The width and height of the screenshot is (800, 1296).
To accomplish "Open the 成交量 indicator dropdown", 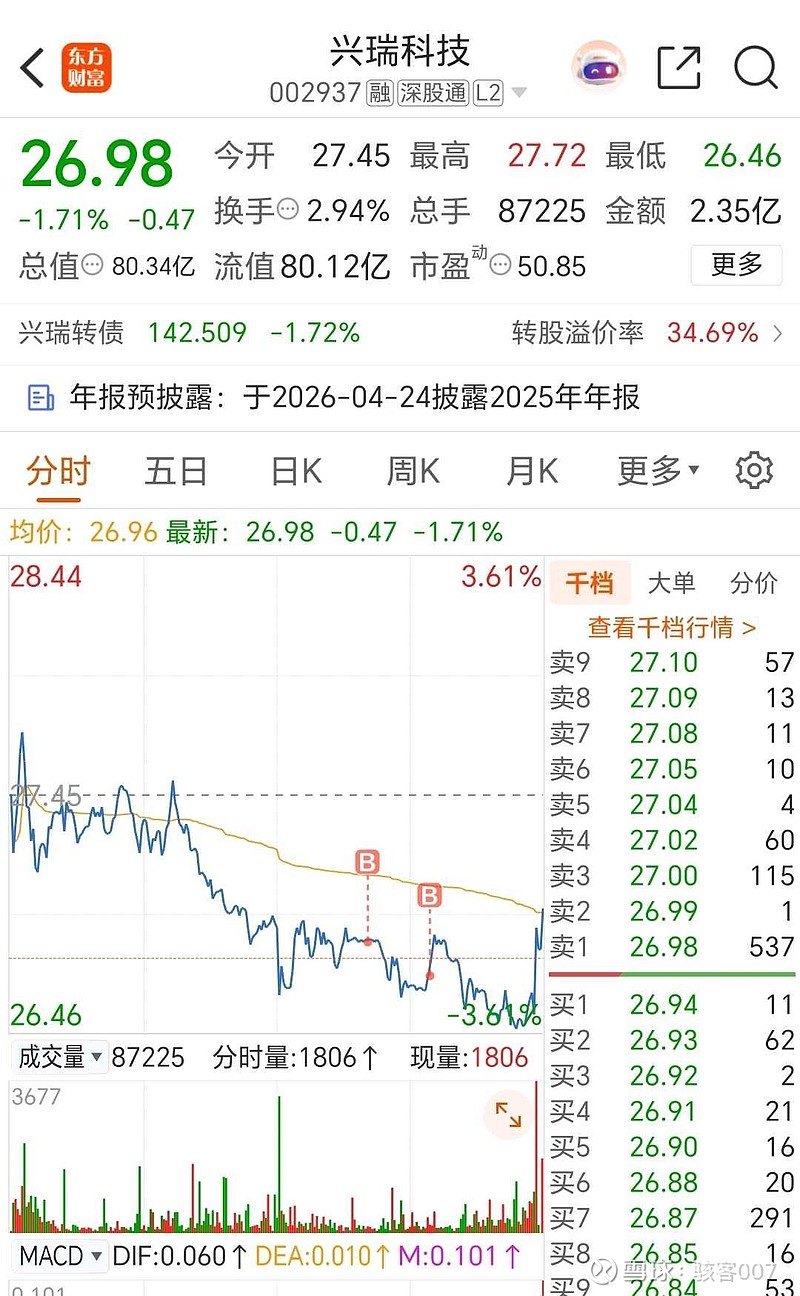I will pyautogui.click(x=58, y=1057).
